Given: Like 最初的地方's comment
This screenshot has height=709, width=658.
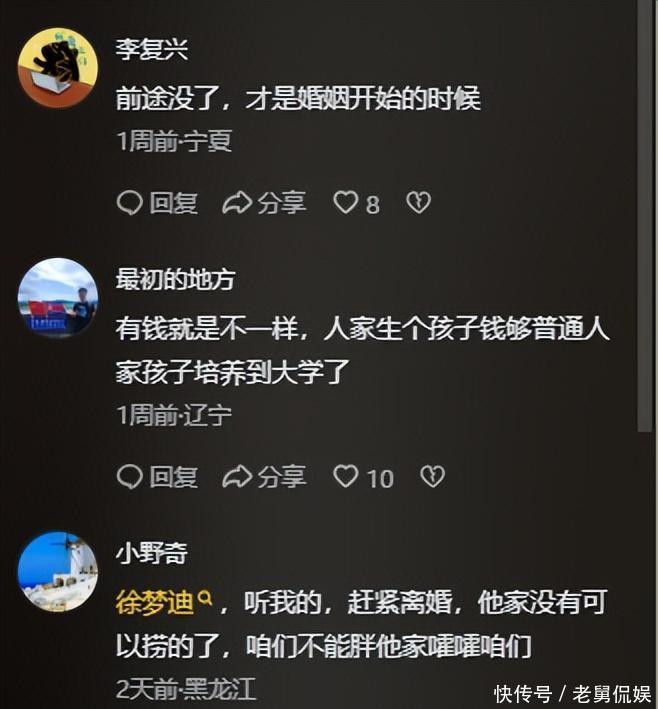Looking at the screenshot, I should point(346,477).
